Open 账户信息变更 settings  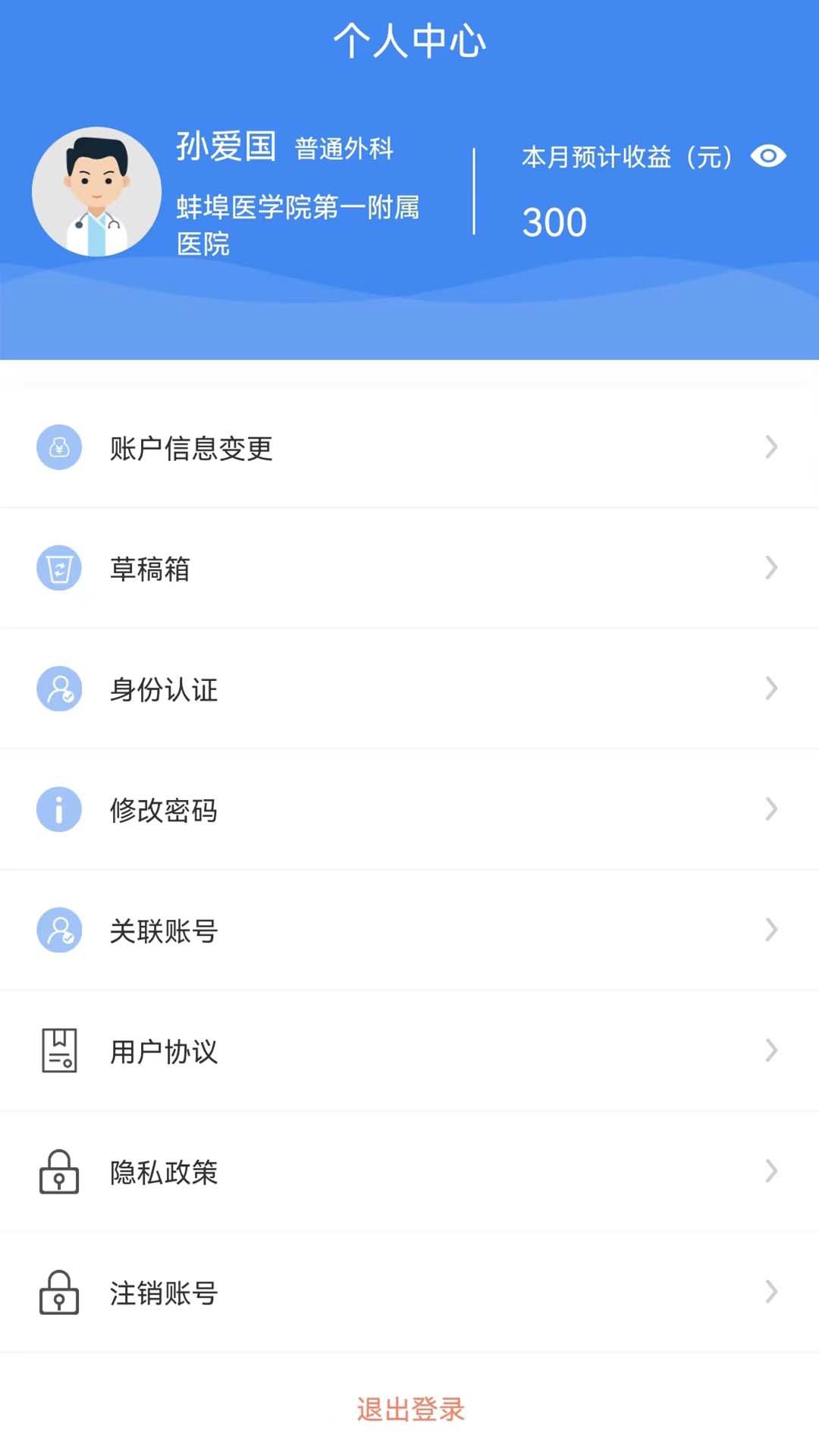pos(409,447)
